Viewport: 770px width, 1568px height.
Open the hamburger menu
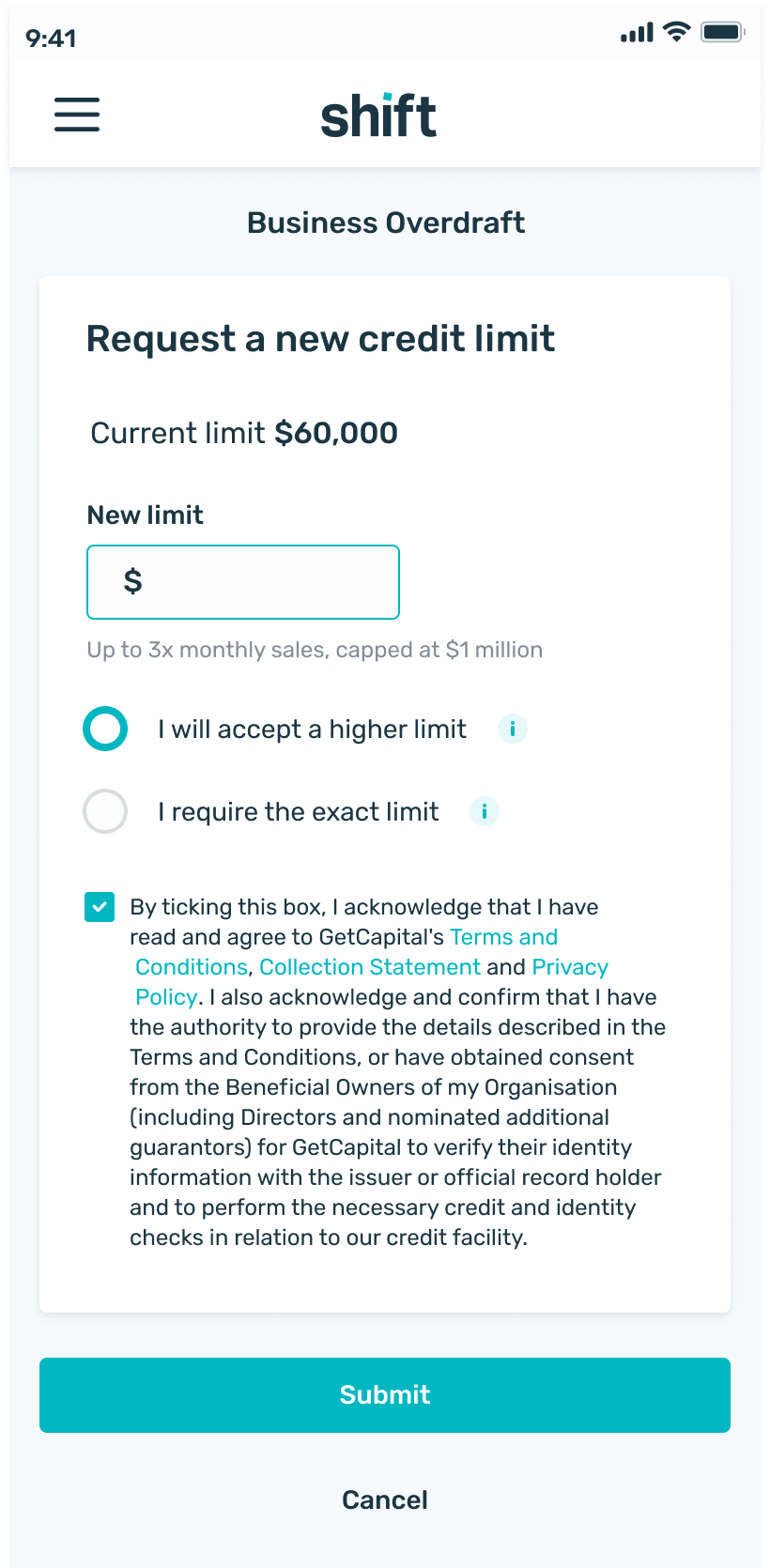pos(77,115)
